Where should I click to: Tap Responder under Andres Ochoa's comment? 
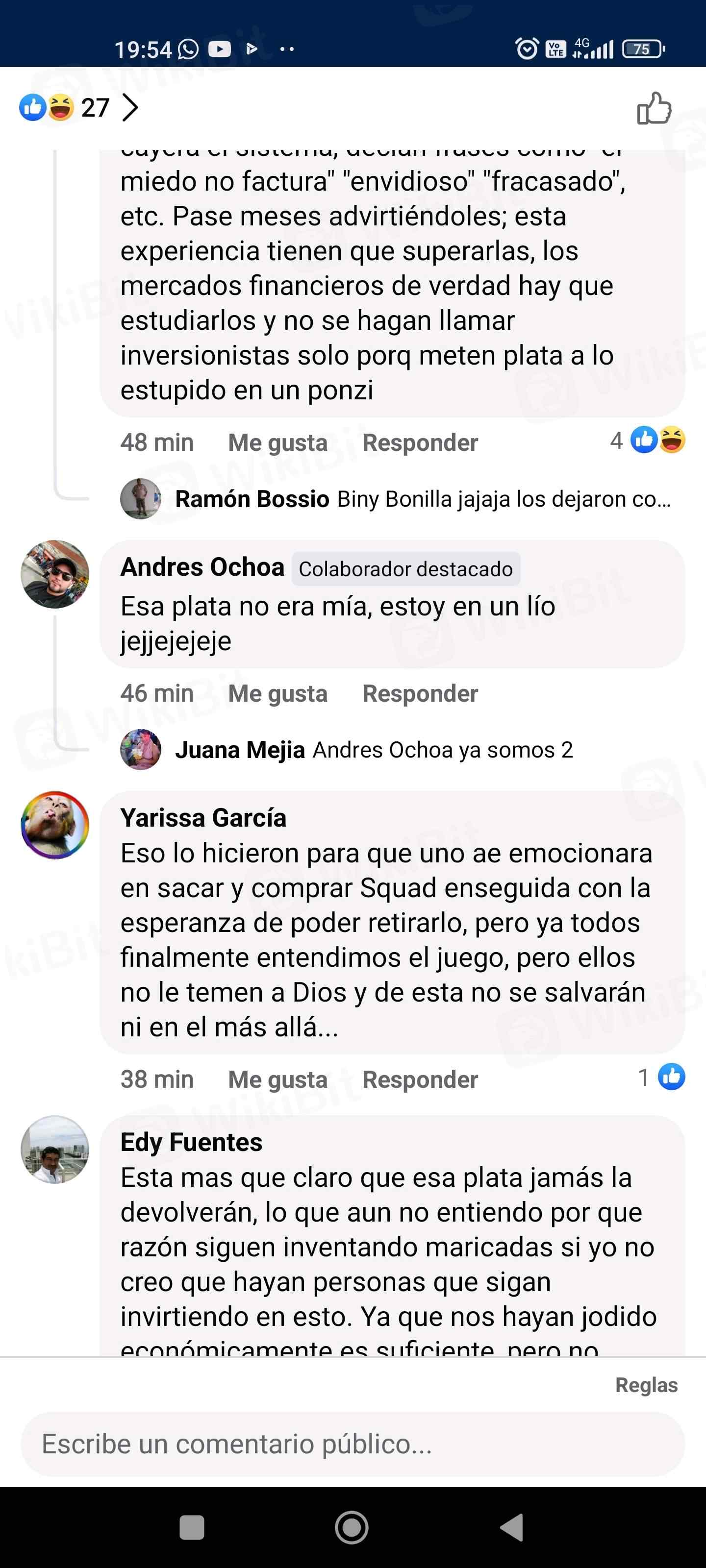click(x=420, y=693)
